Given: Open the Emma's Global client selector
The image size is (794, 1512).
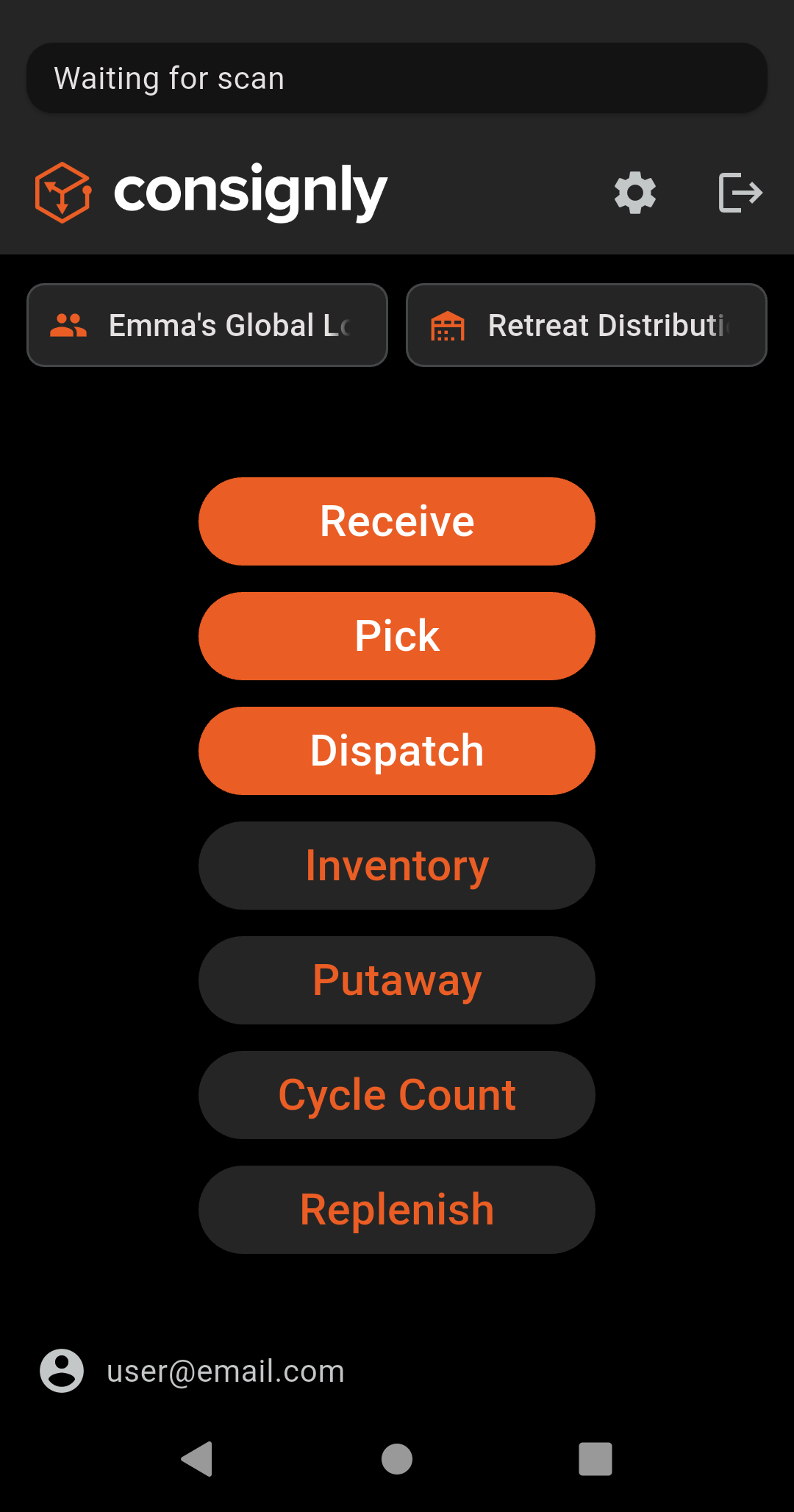Looking at the screenshot, I should [207, 324].
